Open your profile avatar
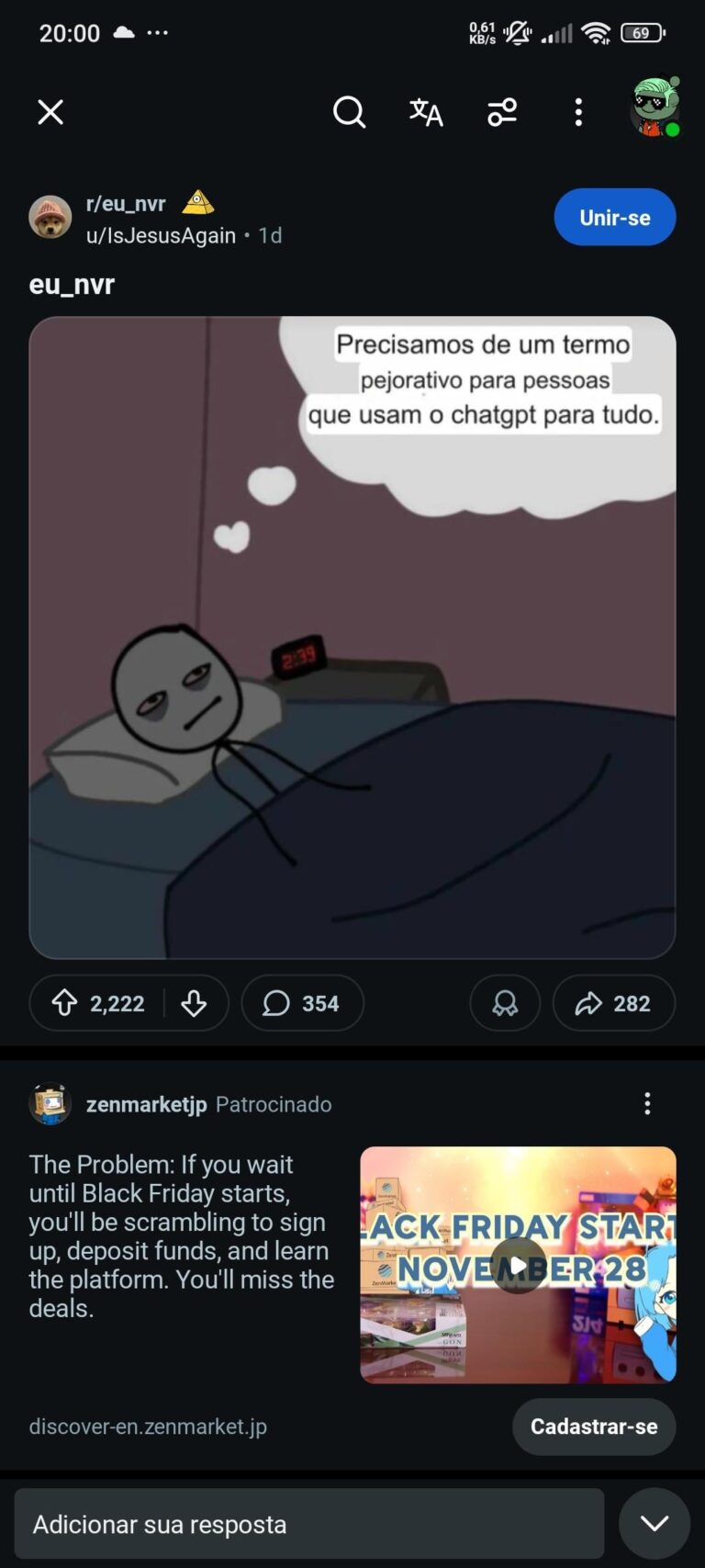705x1568 pixels. pyautogui.click(x=655, y=108)
